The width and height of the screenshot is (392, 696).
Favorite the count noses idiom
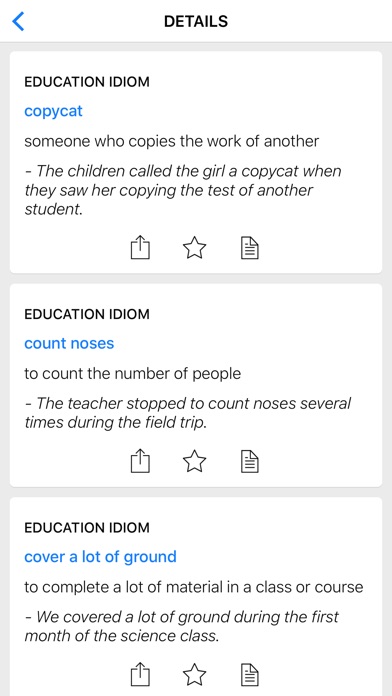[194, 461]
